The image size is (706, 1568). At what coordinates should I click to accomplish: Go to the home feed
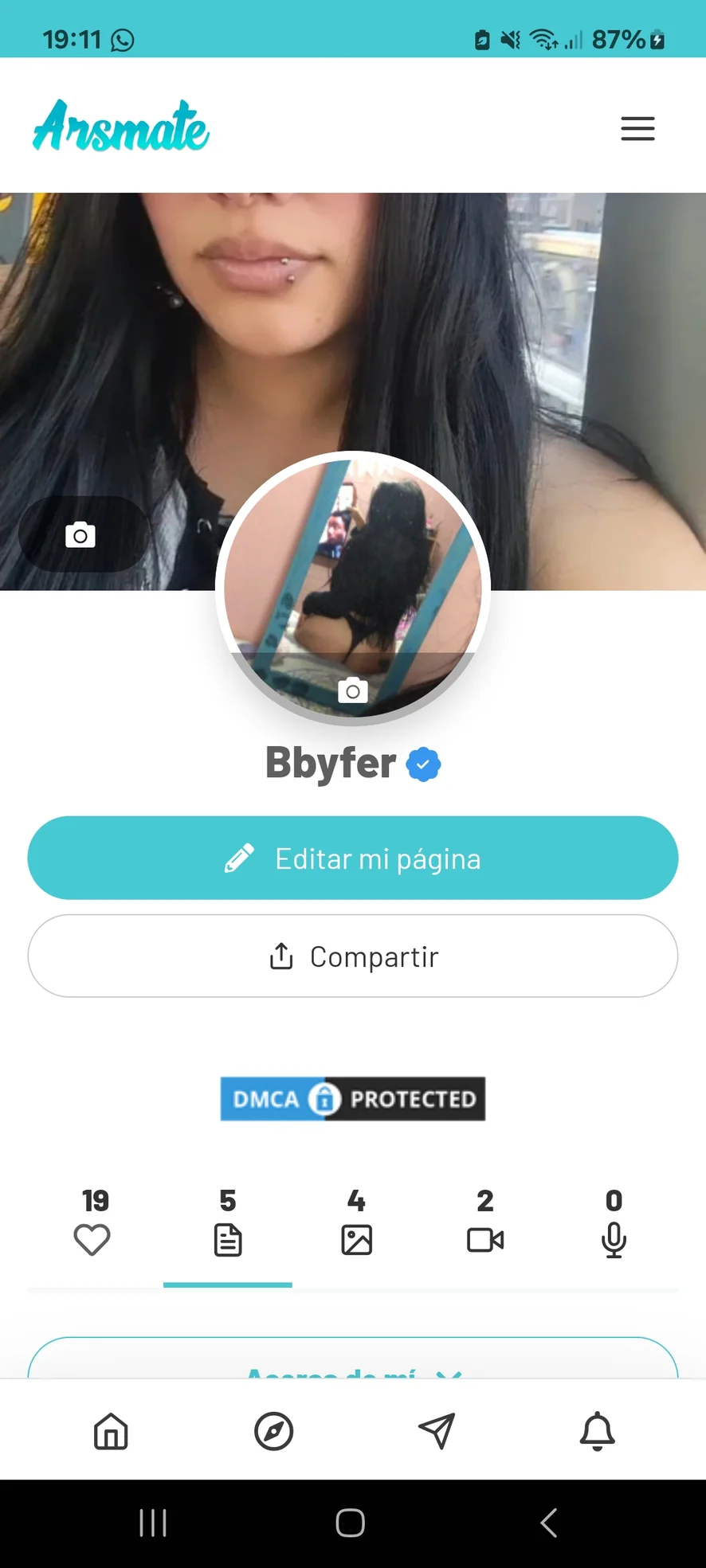[x=111, y=1432]
